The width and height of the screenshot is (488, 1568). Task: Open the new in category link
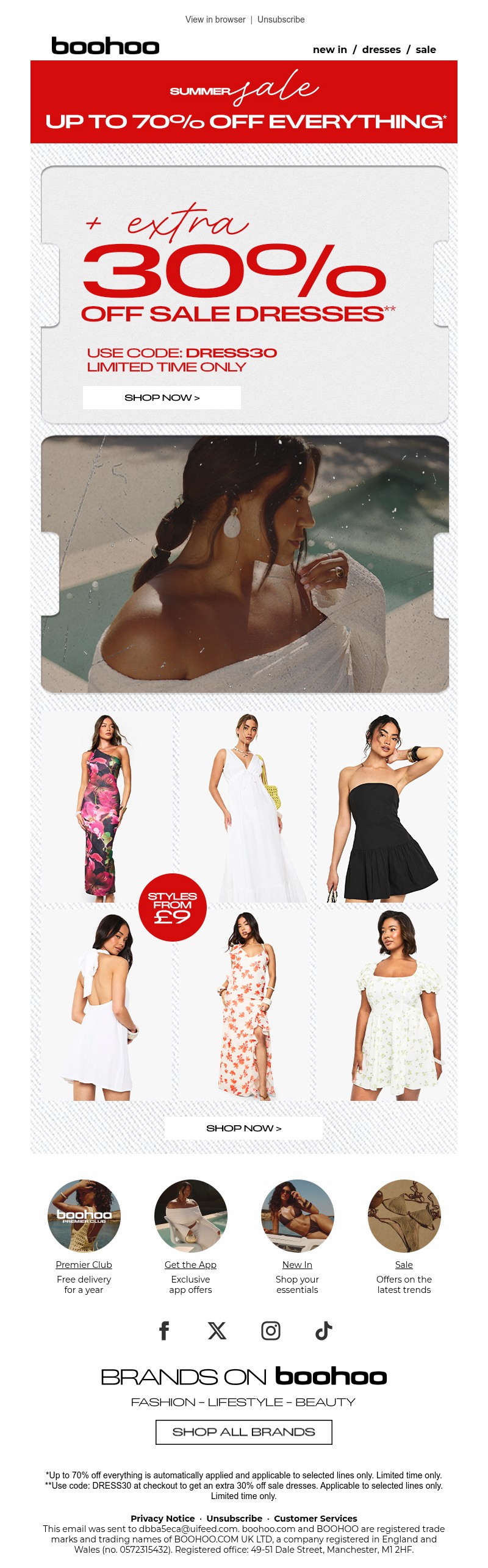tap(329, 50)
